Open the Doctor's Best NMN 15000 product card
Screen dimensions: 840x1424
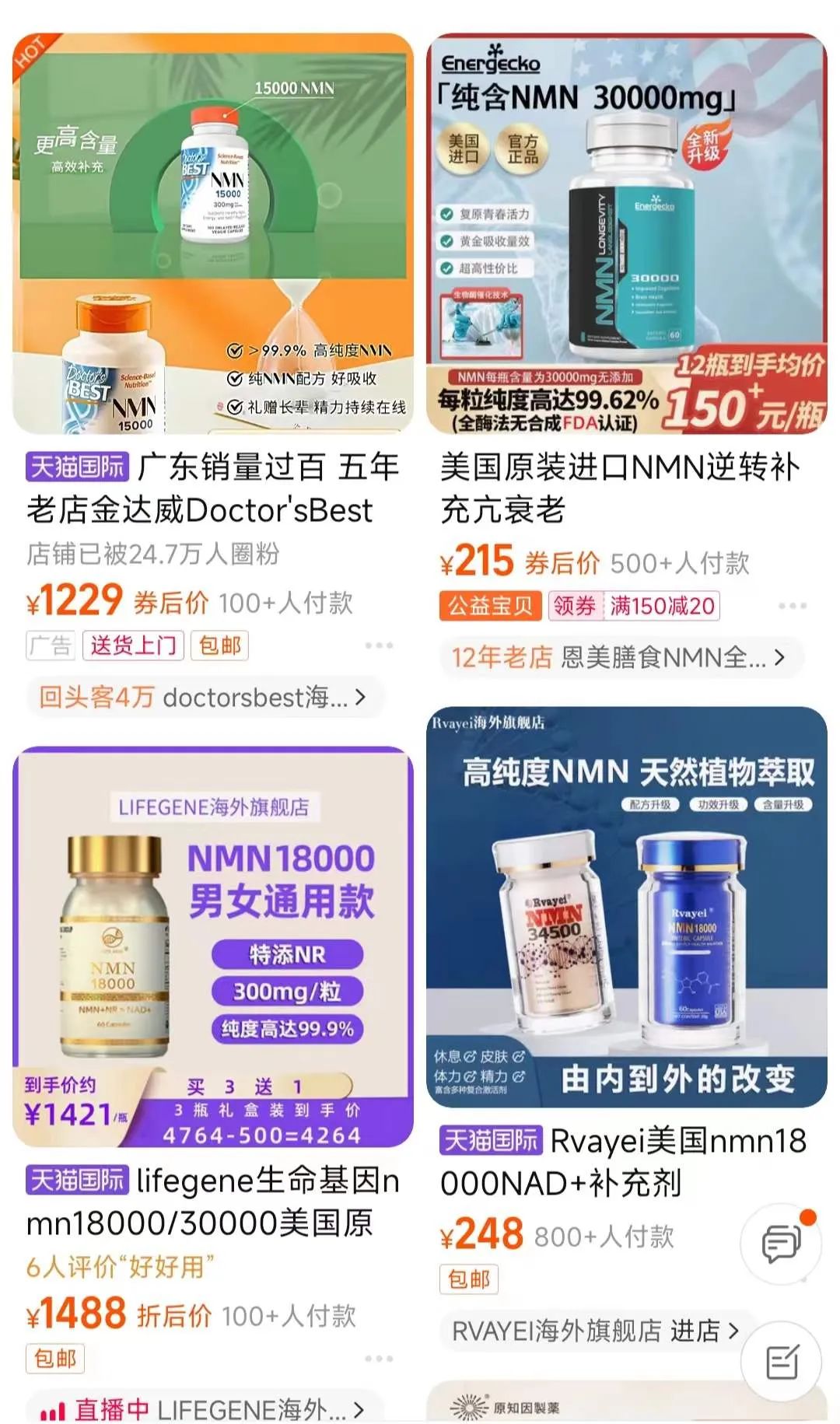tap(212, 233)
